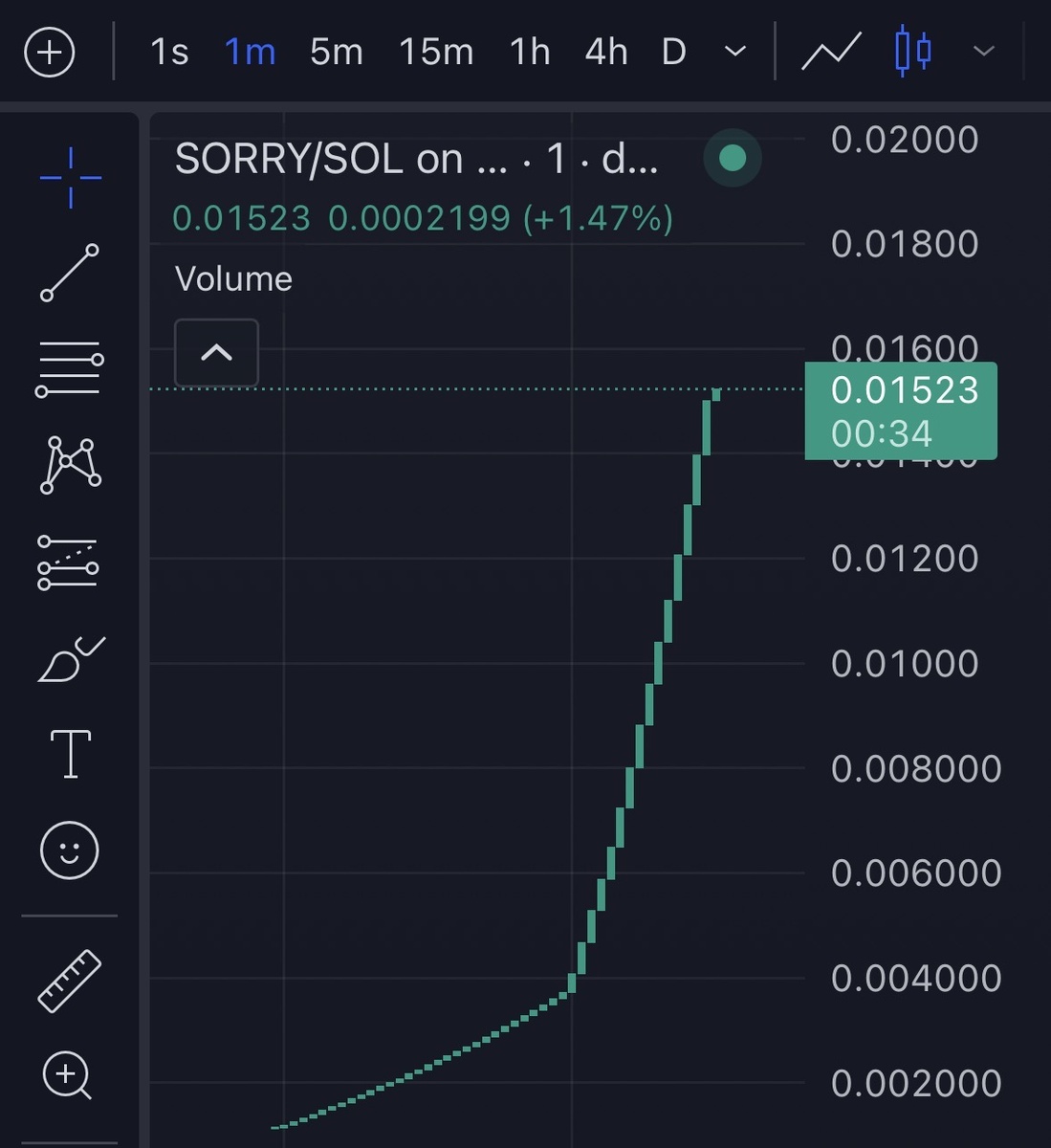1051x1148 pixels.
Task: Switch to line chart style
Action: click(x=831, y=52)
